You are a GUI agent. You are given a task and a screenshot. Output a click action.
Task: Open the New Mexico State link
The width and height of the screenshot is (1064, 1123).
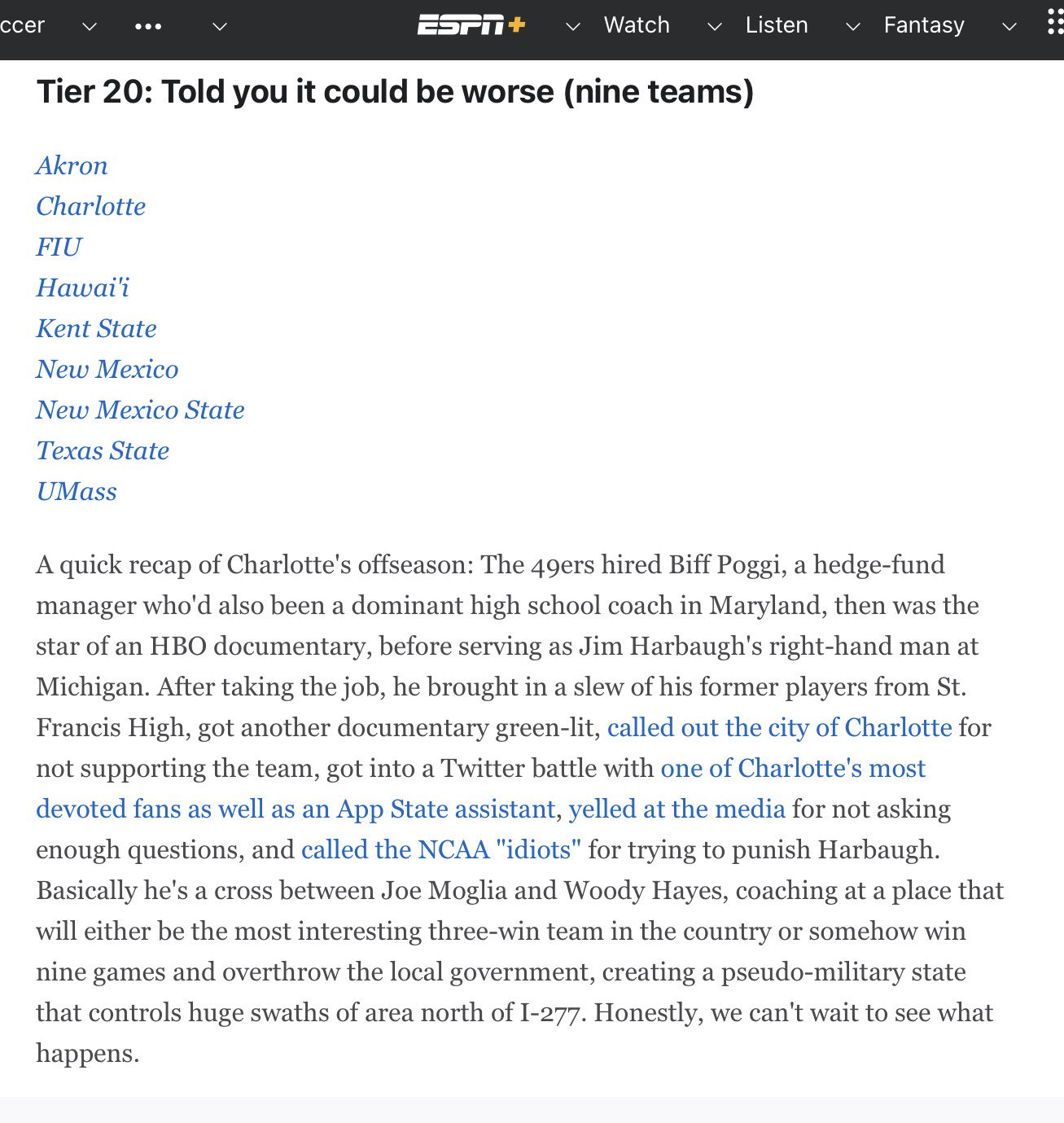[x=140, y=410]
